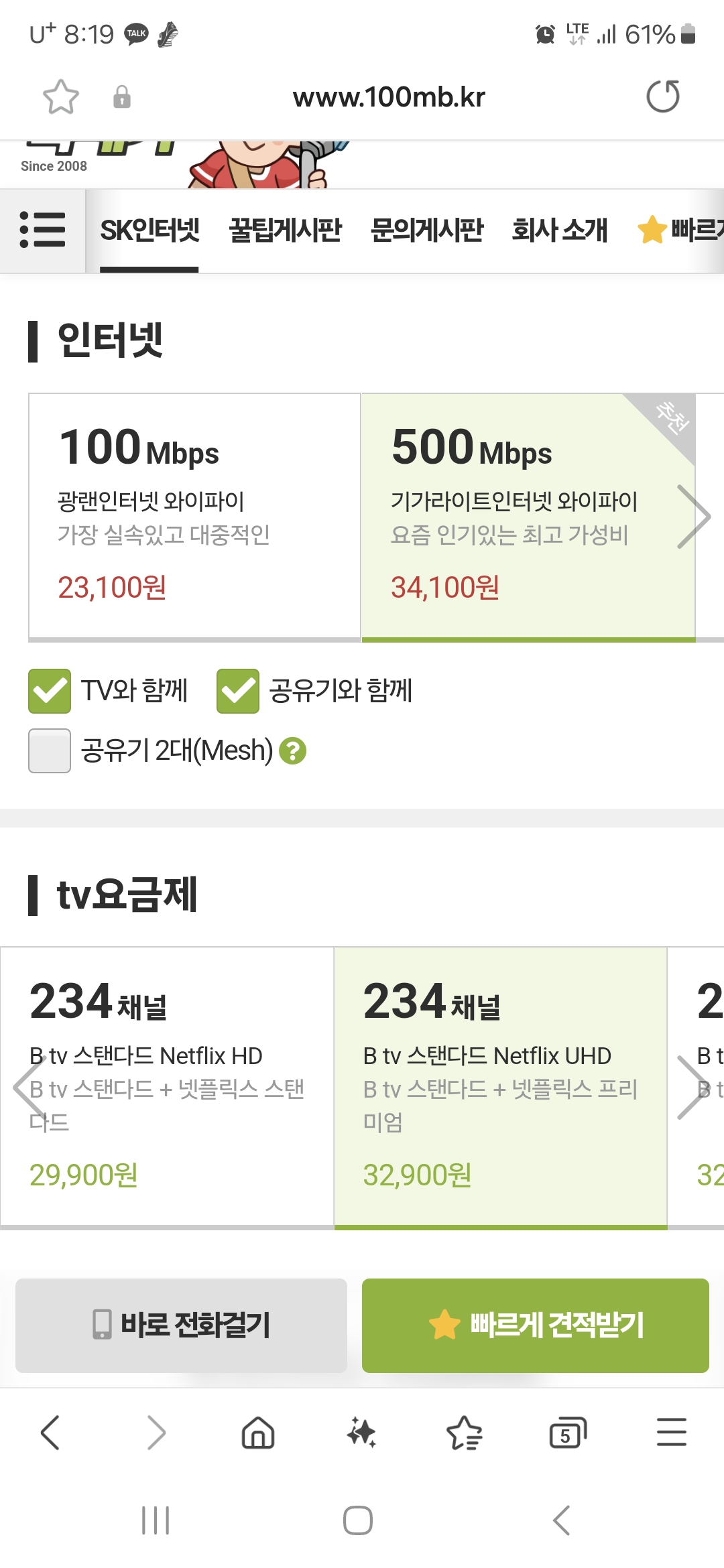
Task: Open the 문의게시판 tab
Action: [427, 231]
